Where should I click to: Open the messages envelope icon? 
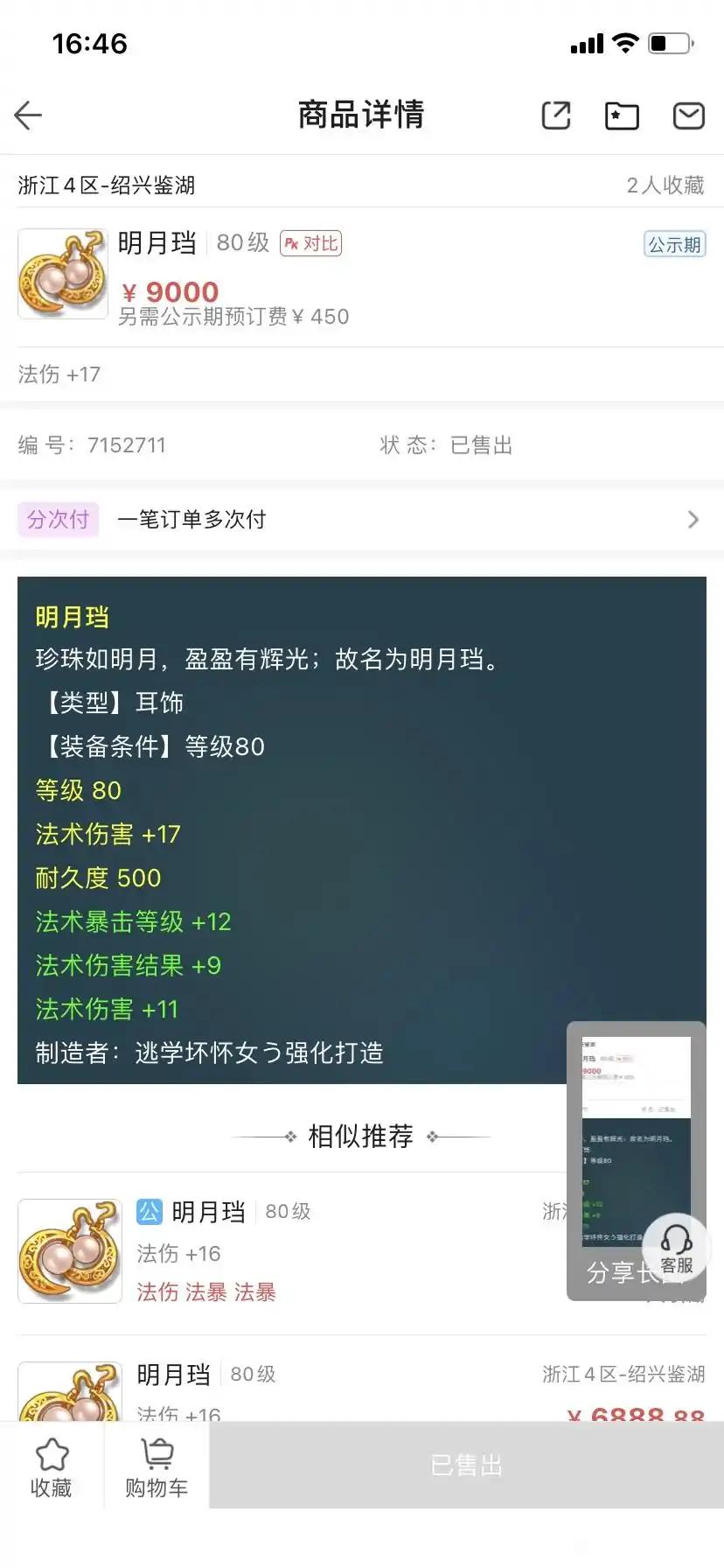pyautogui.click(x=688, y=115)
